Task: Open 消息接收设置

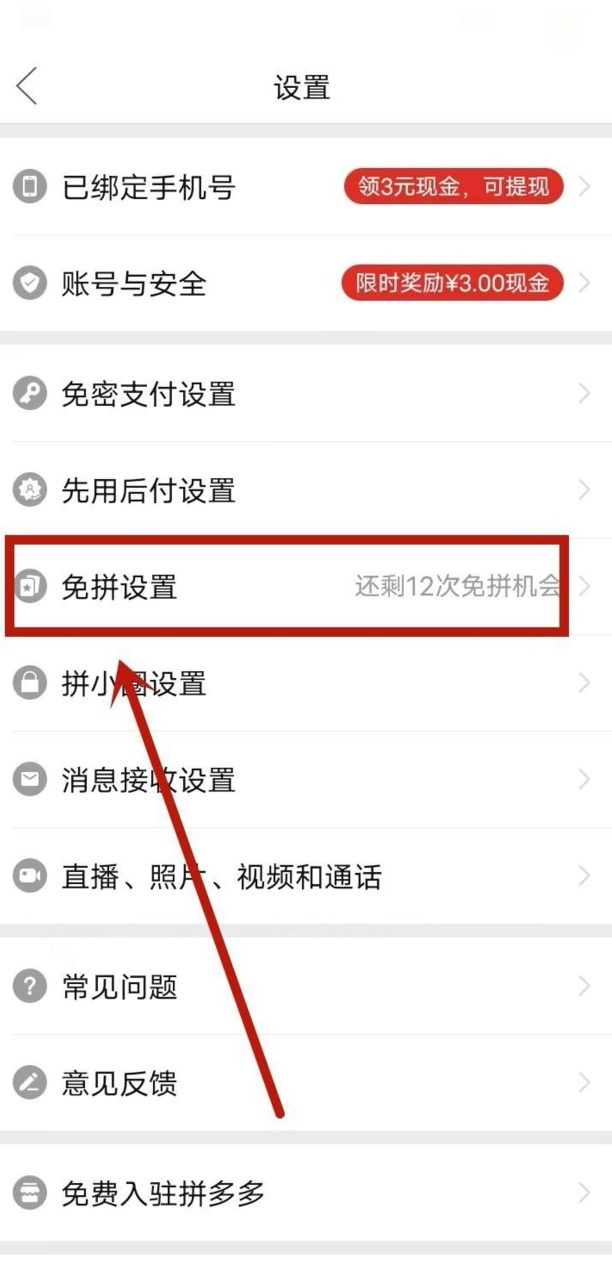Action: [x=306, y=780]
